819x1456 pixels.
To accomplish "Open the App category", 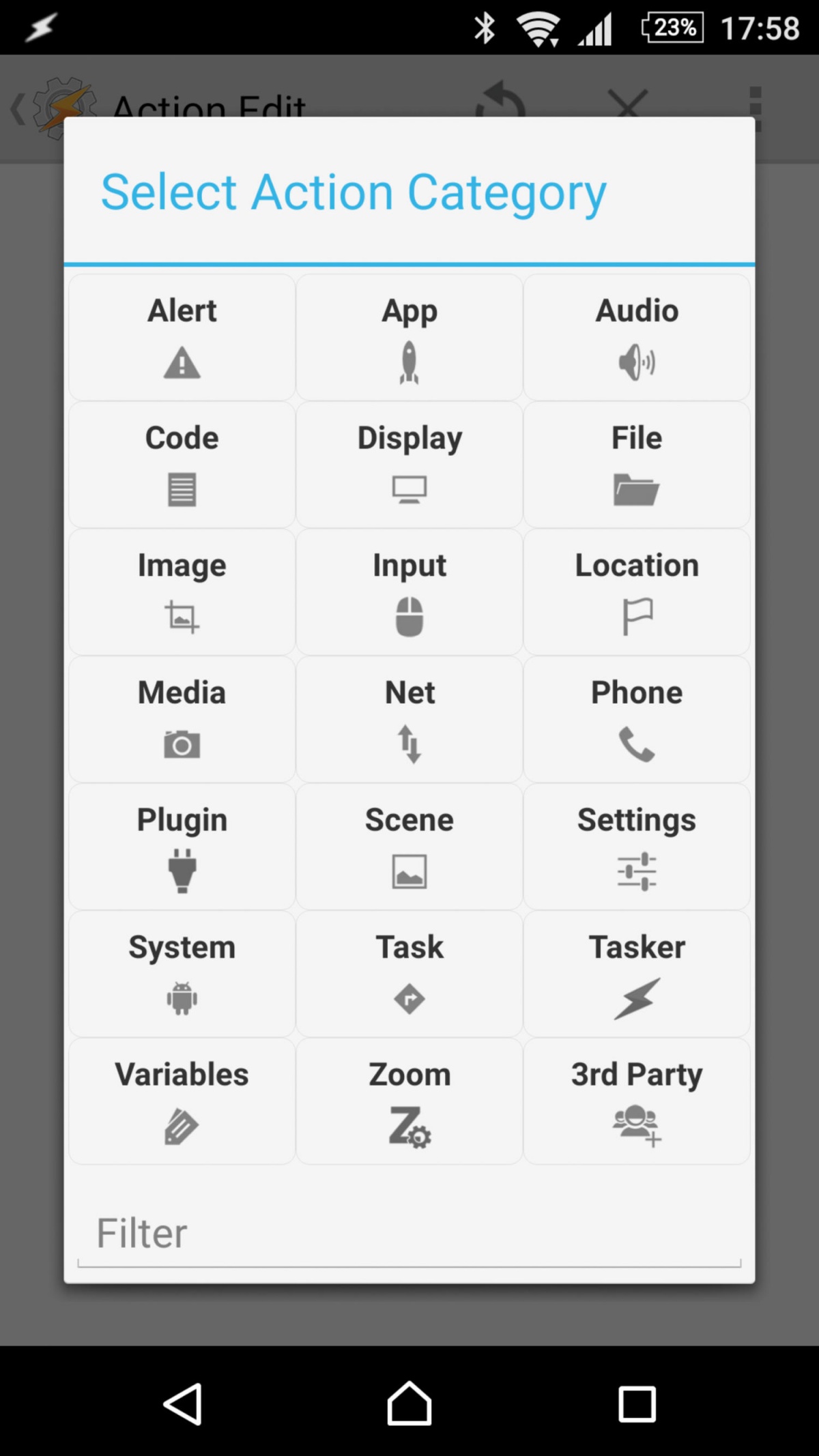I will pos(409,337).
